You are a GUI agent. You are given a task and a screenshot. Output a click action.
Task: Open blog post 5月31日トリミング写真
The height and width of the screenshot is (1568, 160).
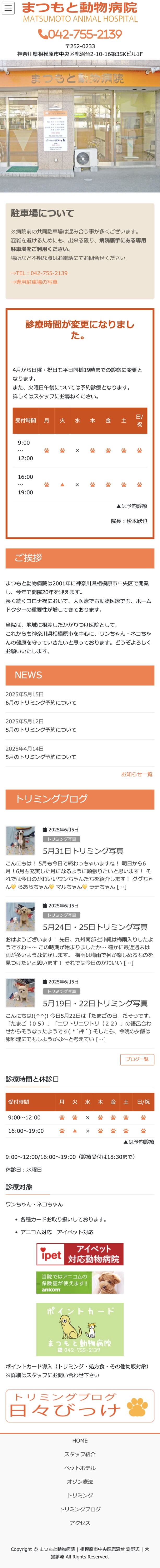tap(83, 850)
